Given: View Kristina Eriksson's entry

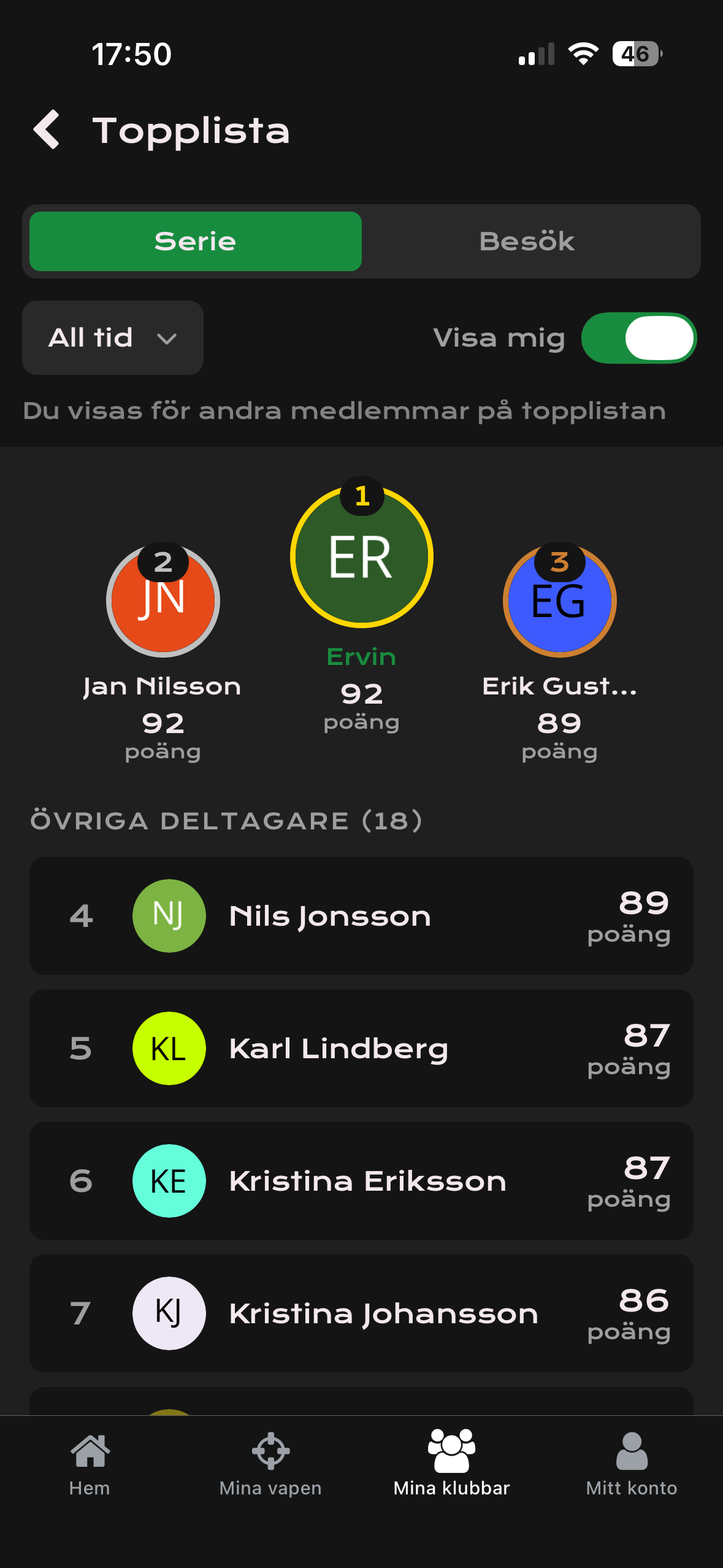Looking at the screenshot, I should pyautogui.click(x=361, y=1180).
